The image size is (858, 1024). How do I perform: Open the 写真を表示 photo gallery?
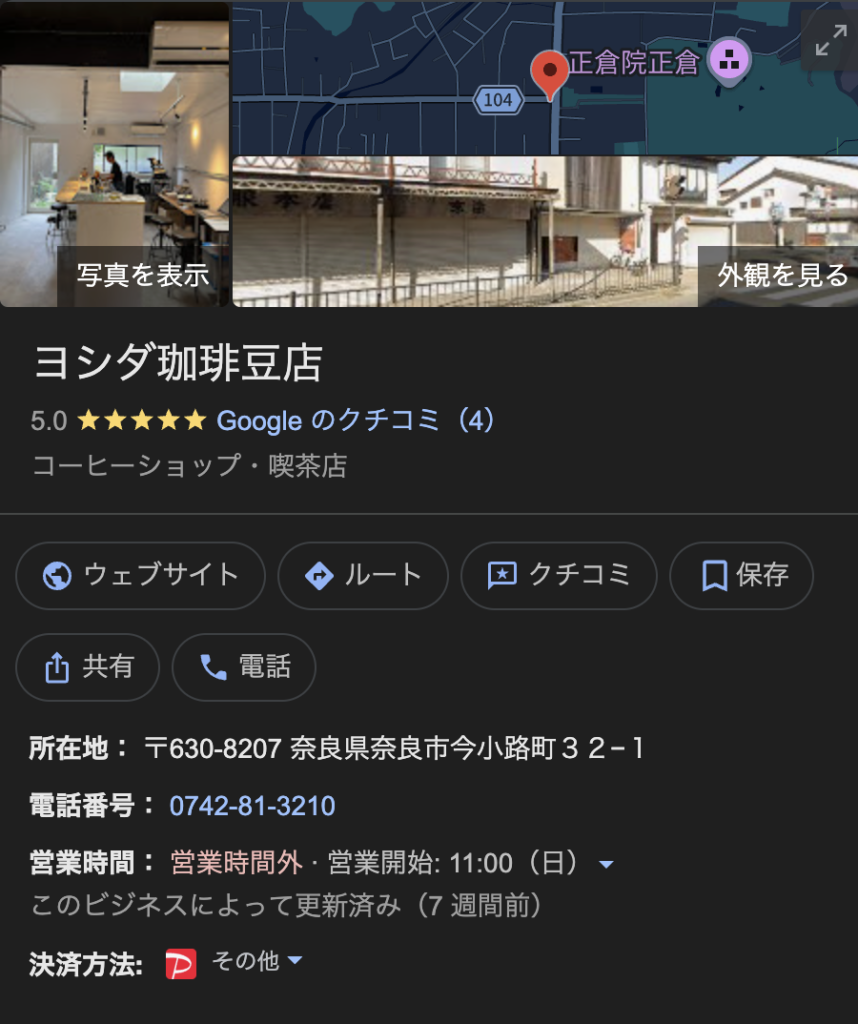(x=143, y=275)
